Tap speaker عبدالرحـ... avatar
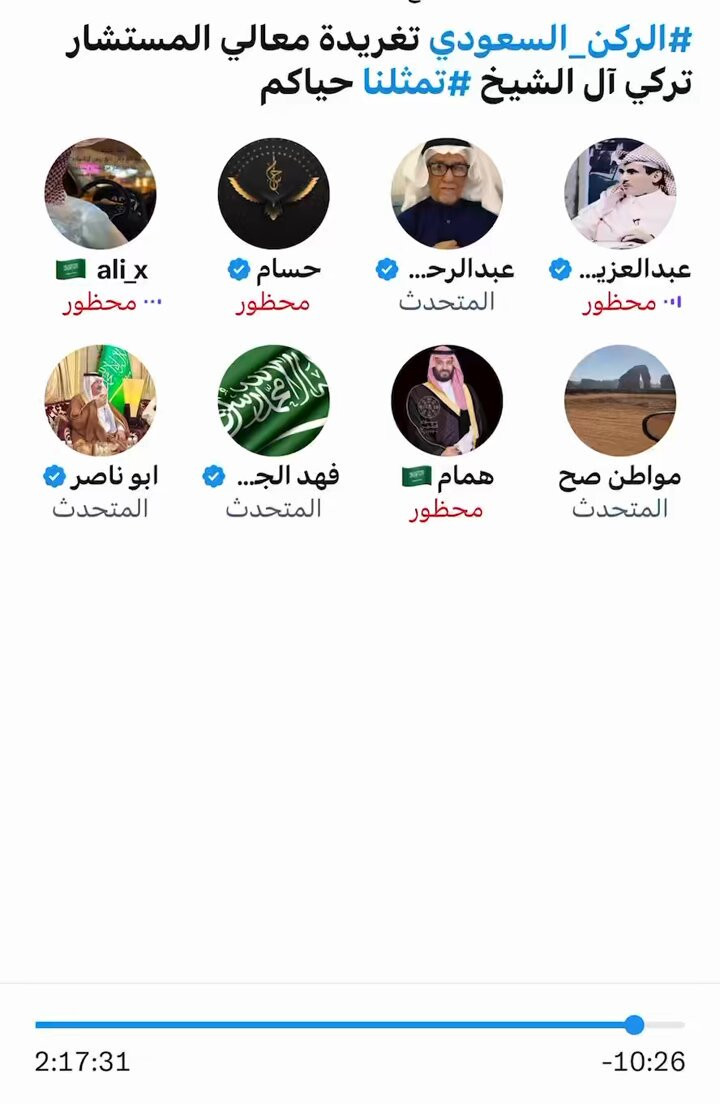The image size is (720, 1104). point(446,193)
